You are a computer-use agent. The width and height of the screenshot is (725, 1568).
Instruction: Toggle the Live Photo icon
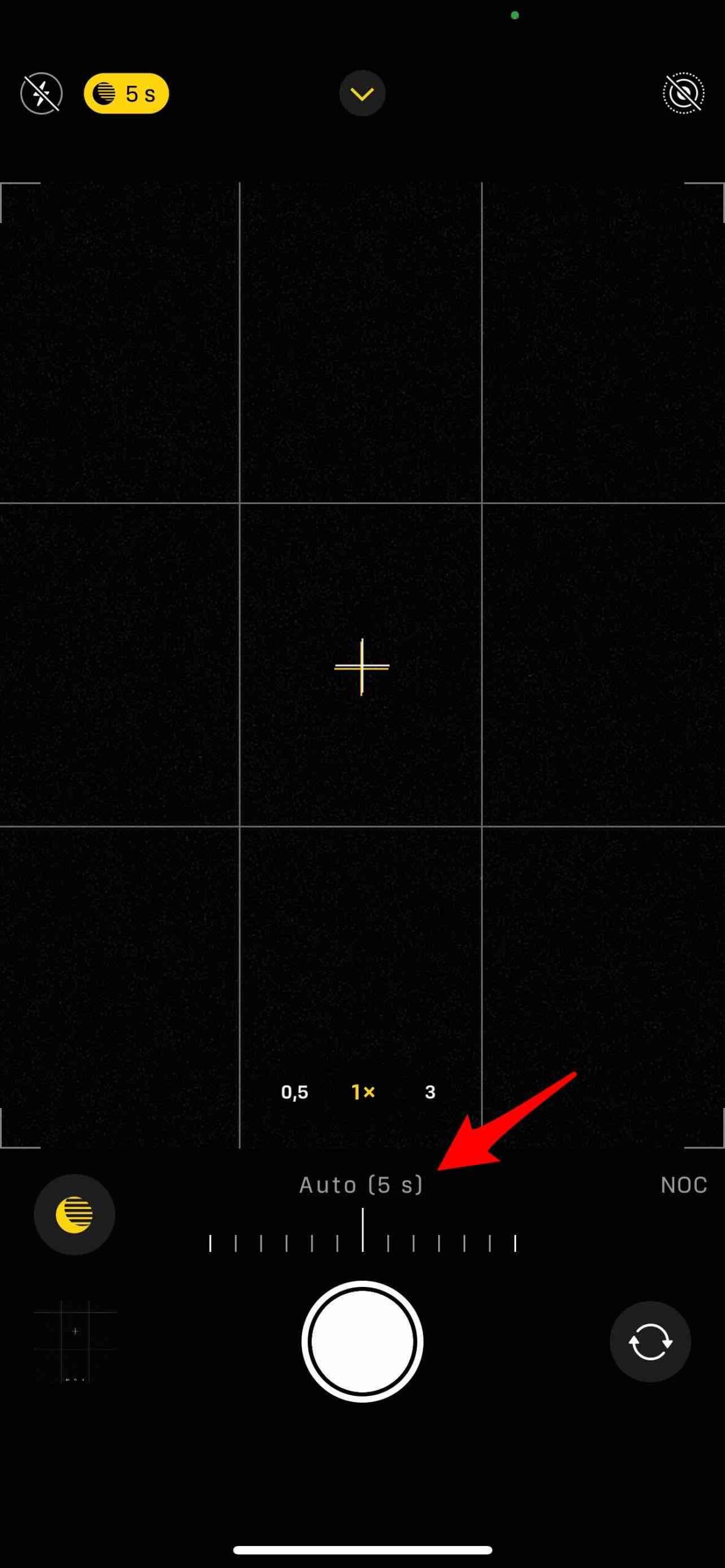tap(683, 94)
